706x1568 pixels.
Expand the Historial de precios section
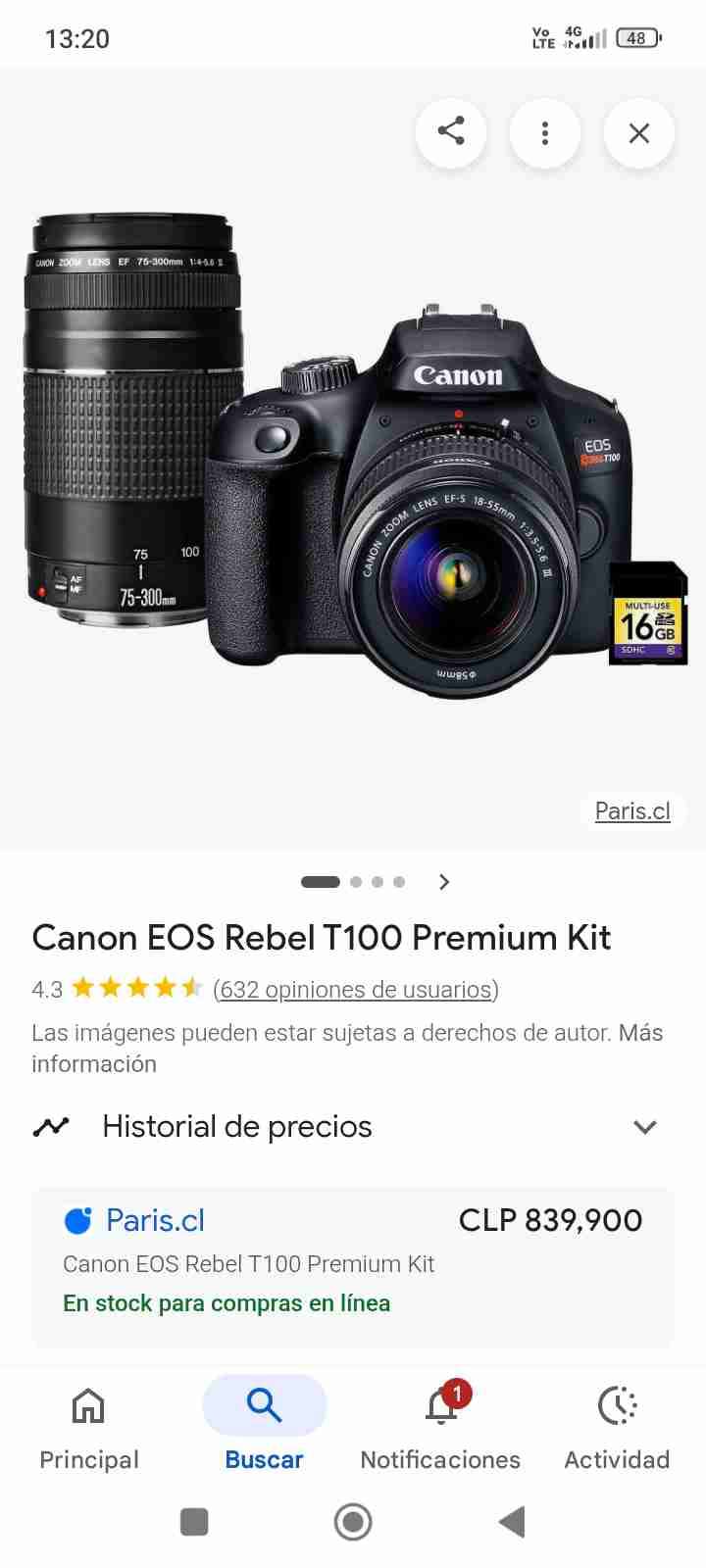[x=644, y=1127]
